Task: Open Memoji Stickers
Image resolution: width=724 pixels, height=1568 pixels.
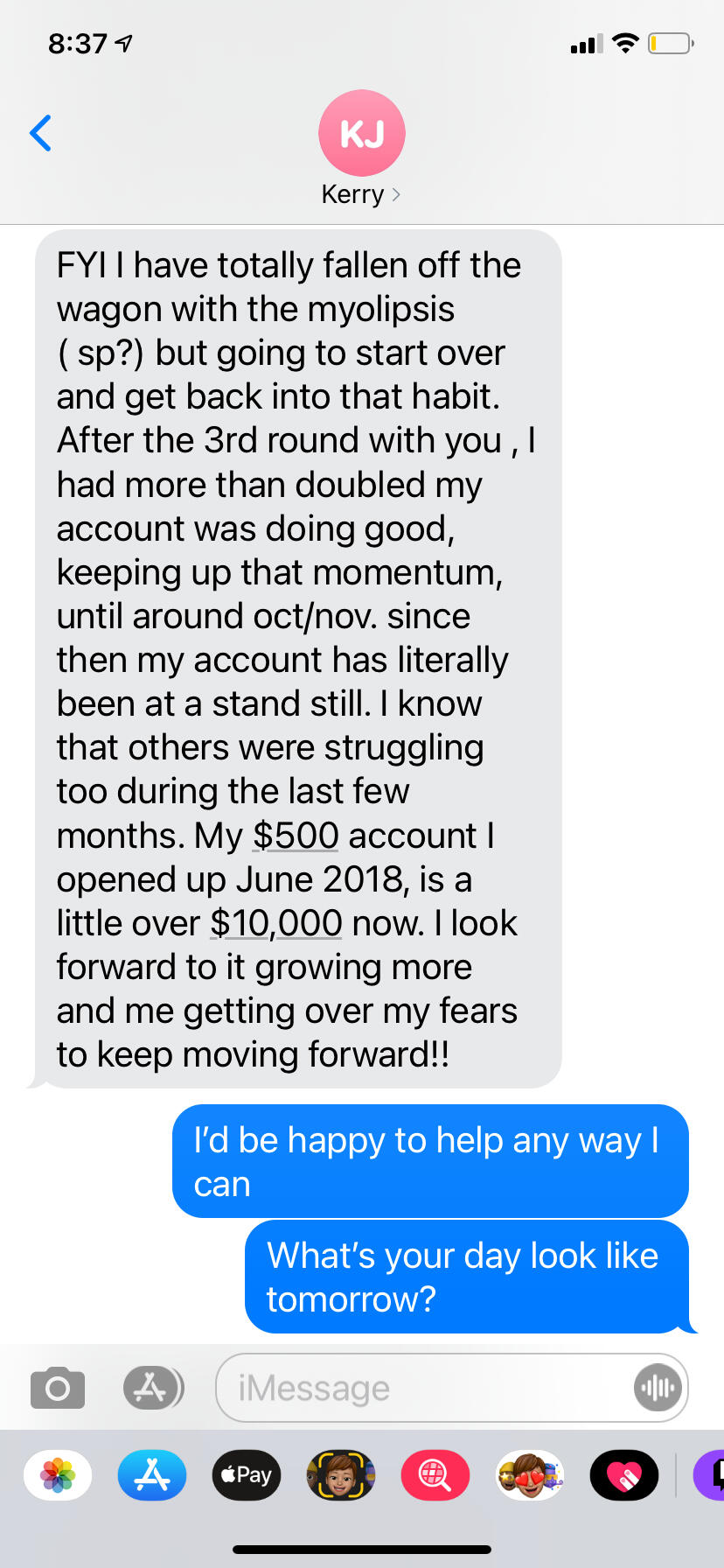Action: click(x=530, y=1475)
